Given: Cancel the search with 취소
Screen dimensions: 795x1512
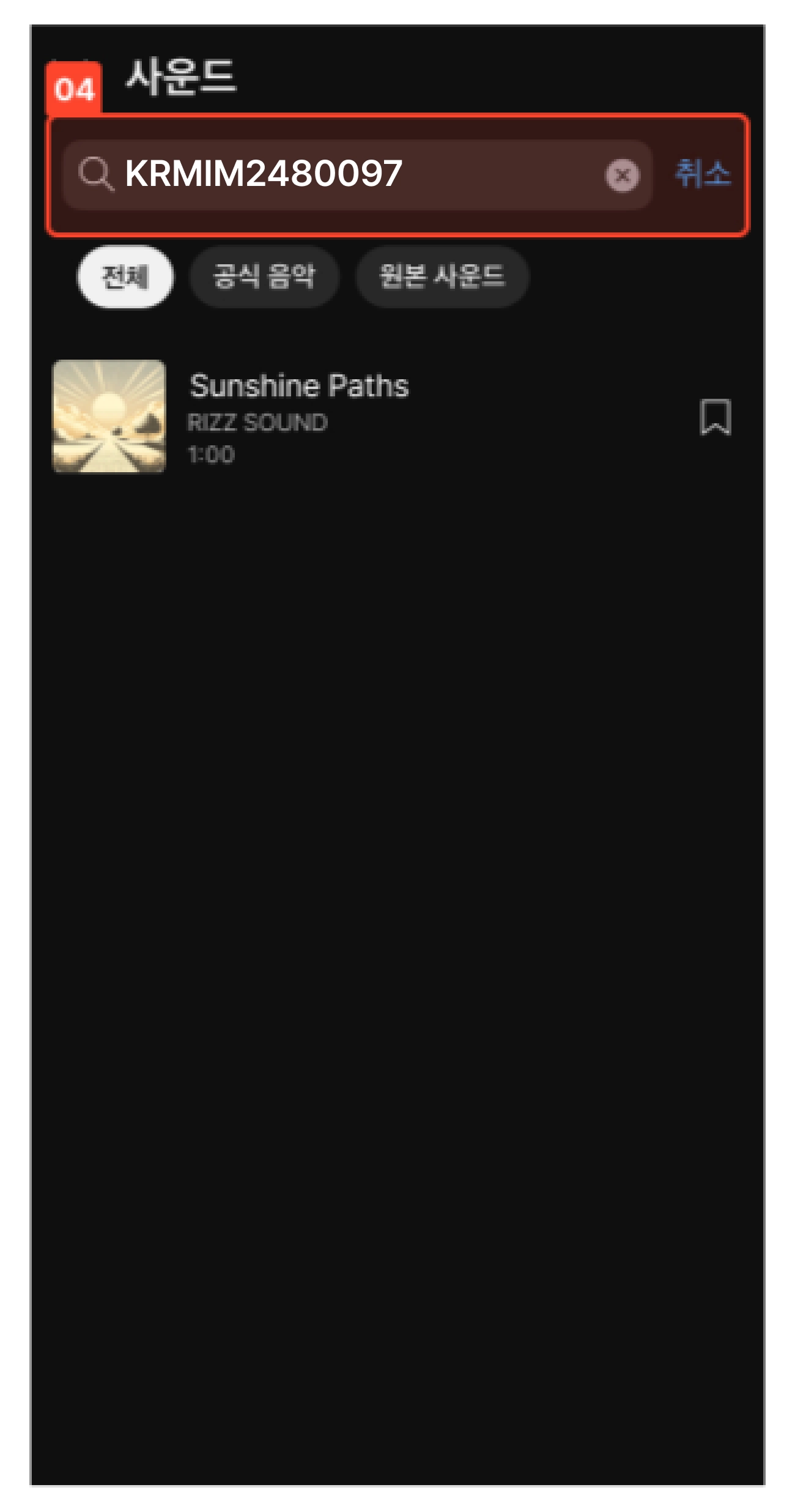Looking at the screenshot, I should (x=703, y=174).
